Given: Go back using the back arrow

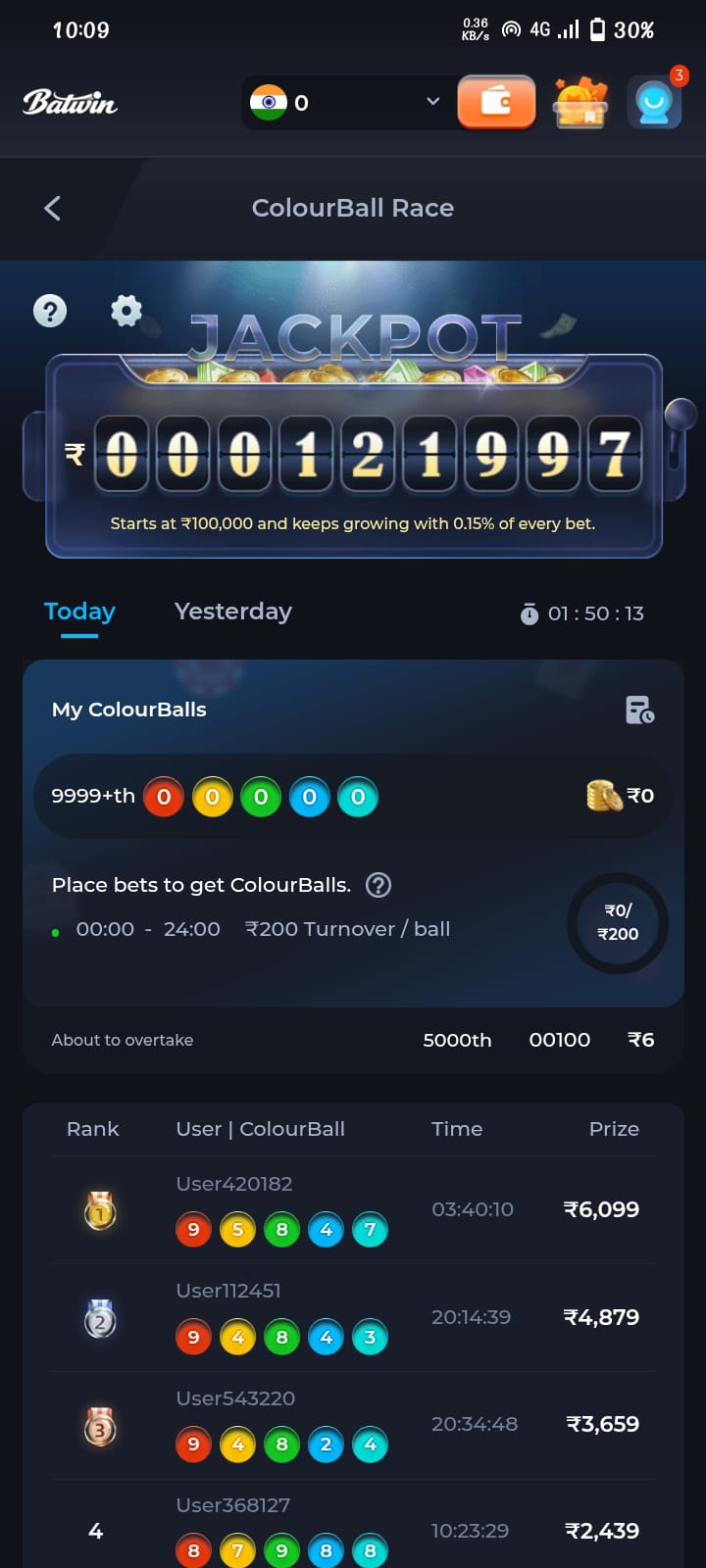Looking at the screenshot, I should coord(51,208).
